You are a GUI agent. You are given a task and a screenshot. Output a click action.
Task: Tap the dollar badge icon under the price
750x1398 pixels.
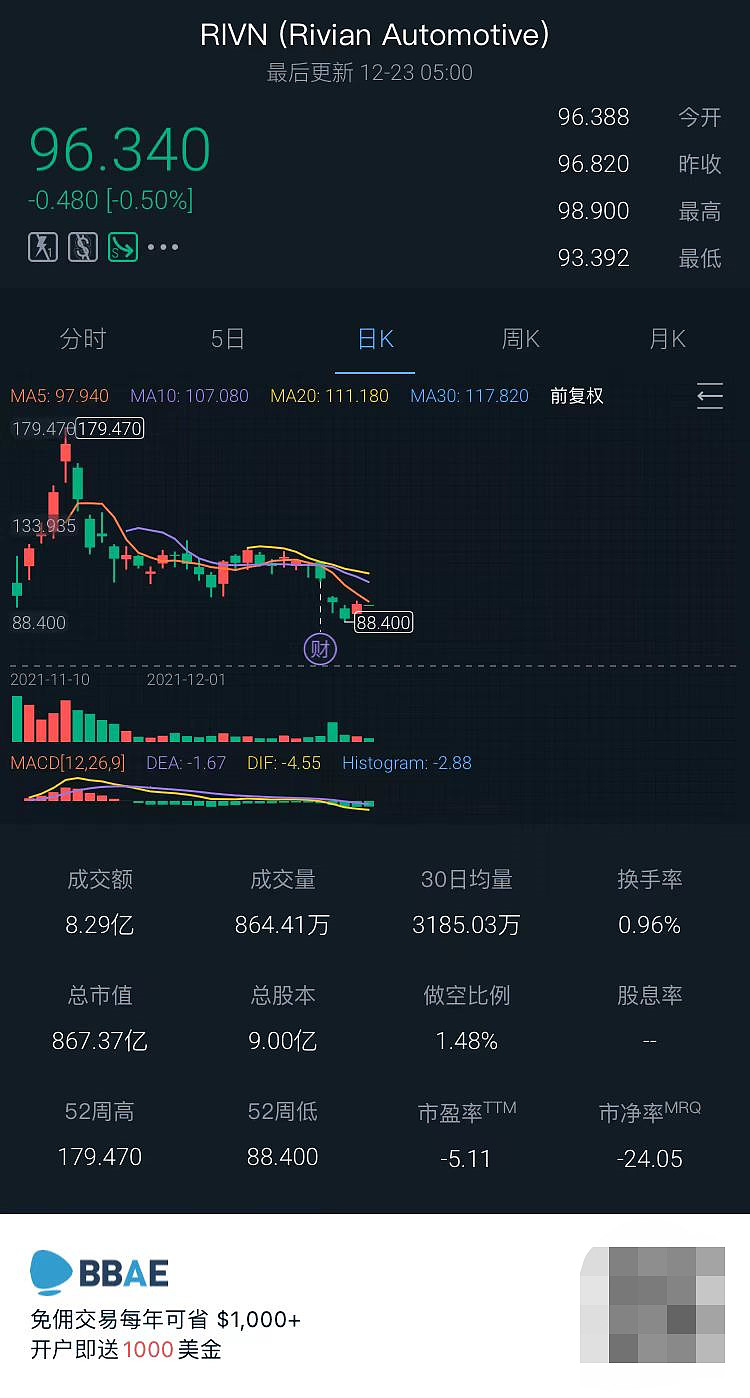(x=83, y=247)
